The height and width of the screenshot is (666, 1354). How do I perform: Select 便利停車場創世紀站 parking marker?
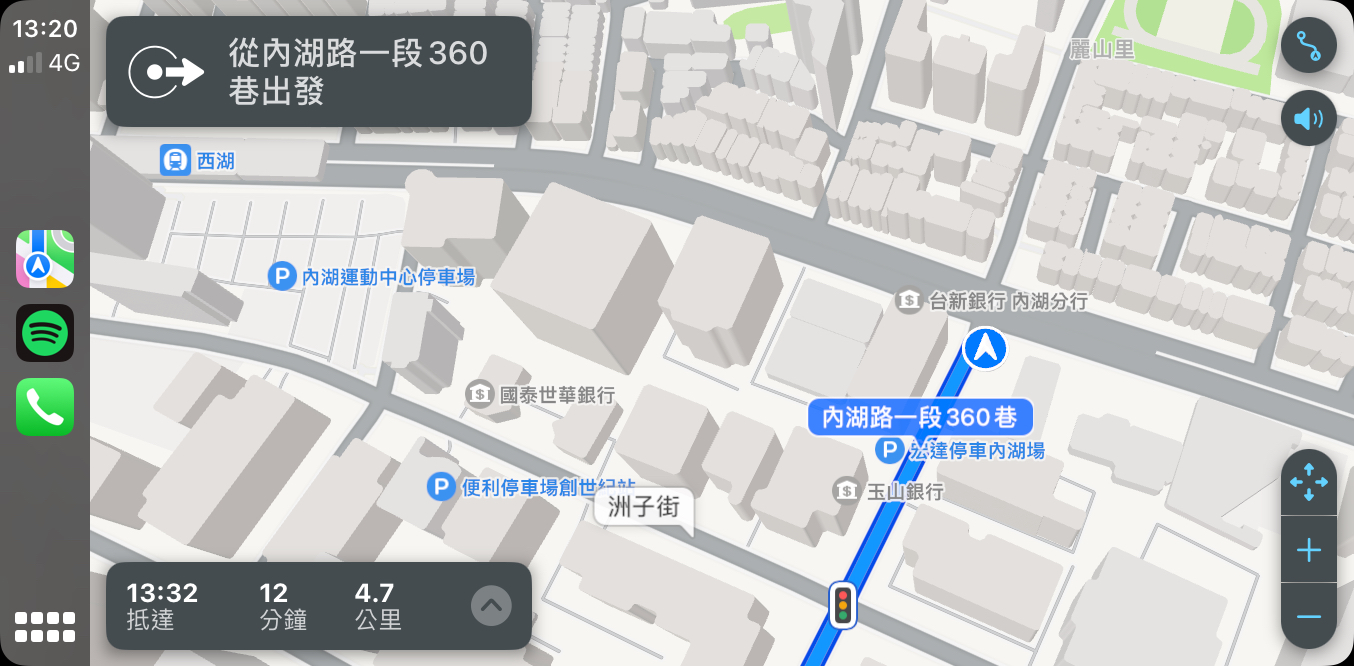click(x=441, y=487)
